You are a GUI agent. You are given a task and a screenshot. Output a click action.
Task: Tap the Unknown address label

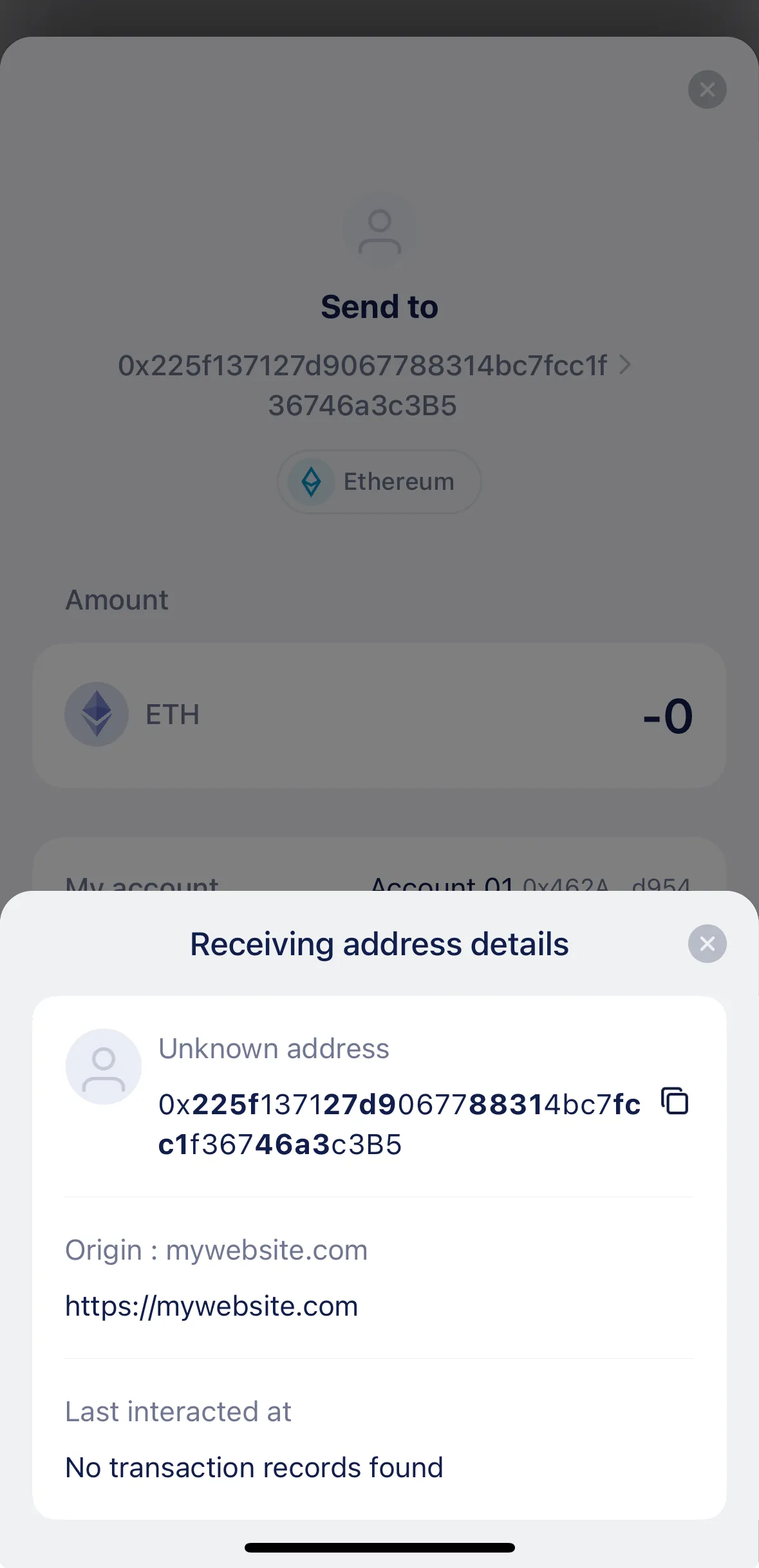pos(274,1048)
